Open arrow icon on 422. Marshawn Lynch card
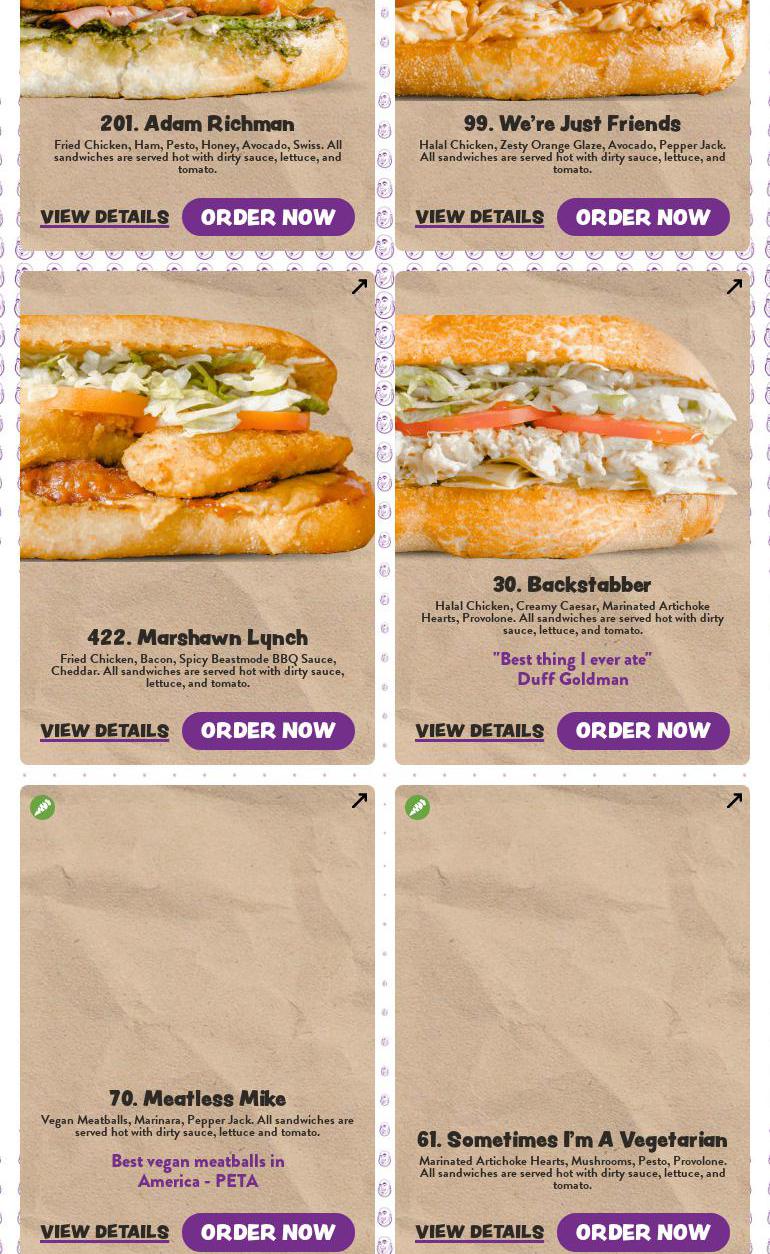Viewport: 770px width, 1254px height. coord(359,287)
